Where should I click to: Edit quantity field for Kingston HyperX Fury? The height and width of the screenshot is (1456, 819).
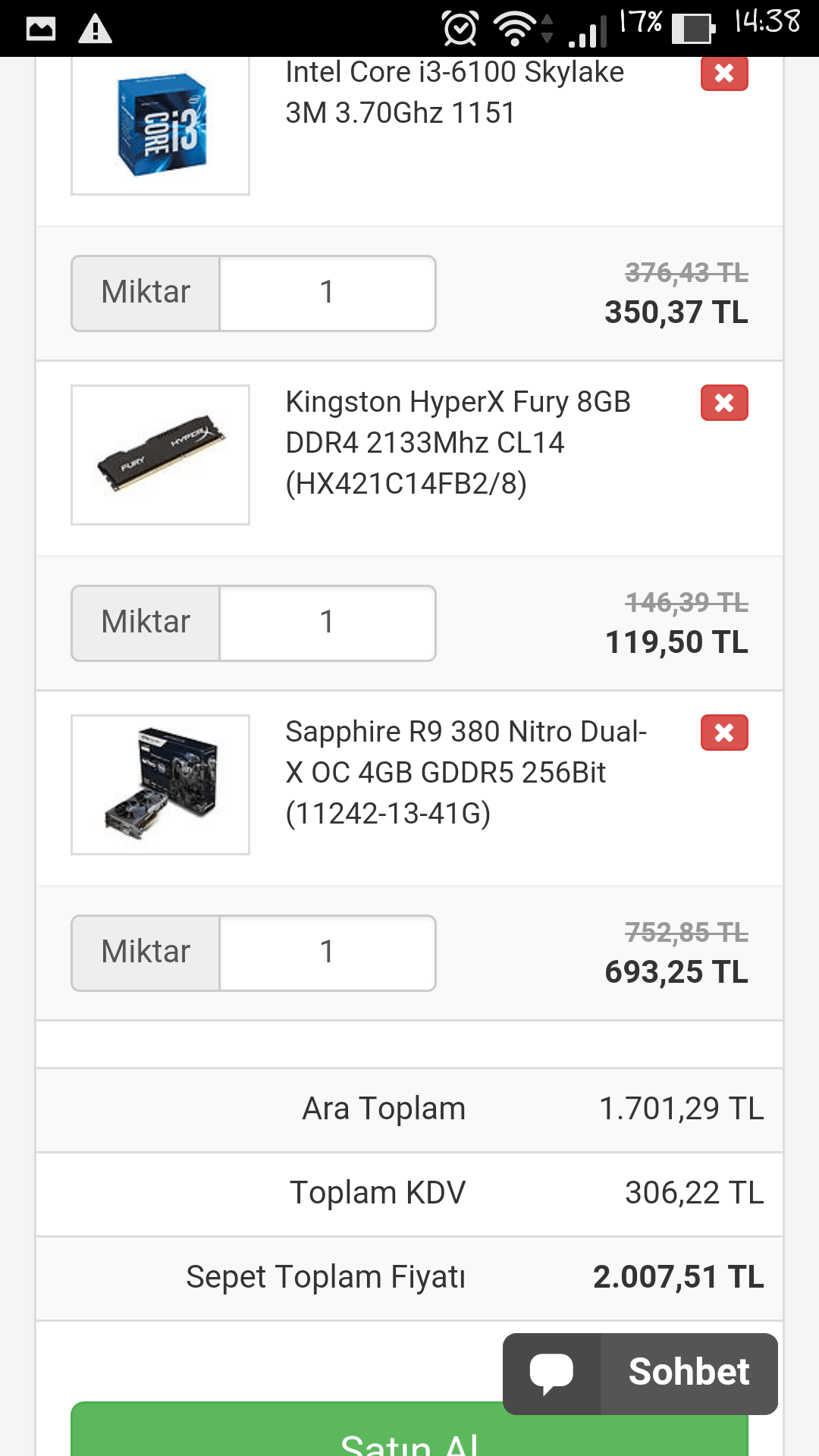[327, 623]
